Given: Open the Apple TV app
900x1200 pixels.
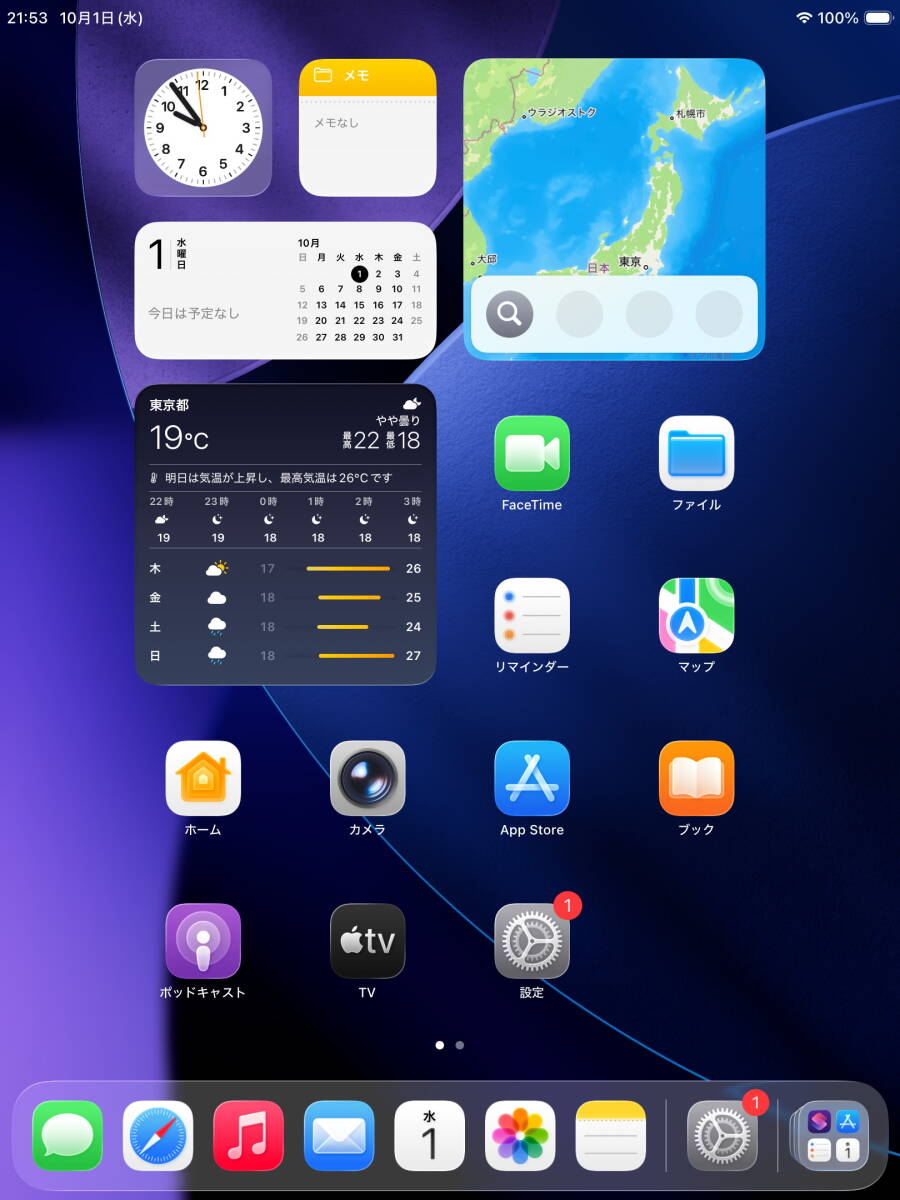Looking at the screenshot, I should click(x=367, y=941).
